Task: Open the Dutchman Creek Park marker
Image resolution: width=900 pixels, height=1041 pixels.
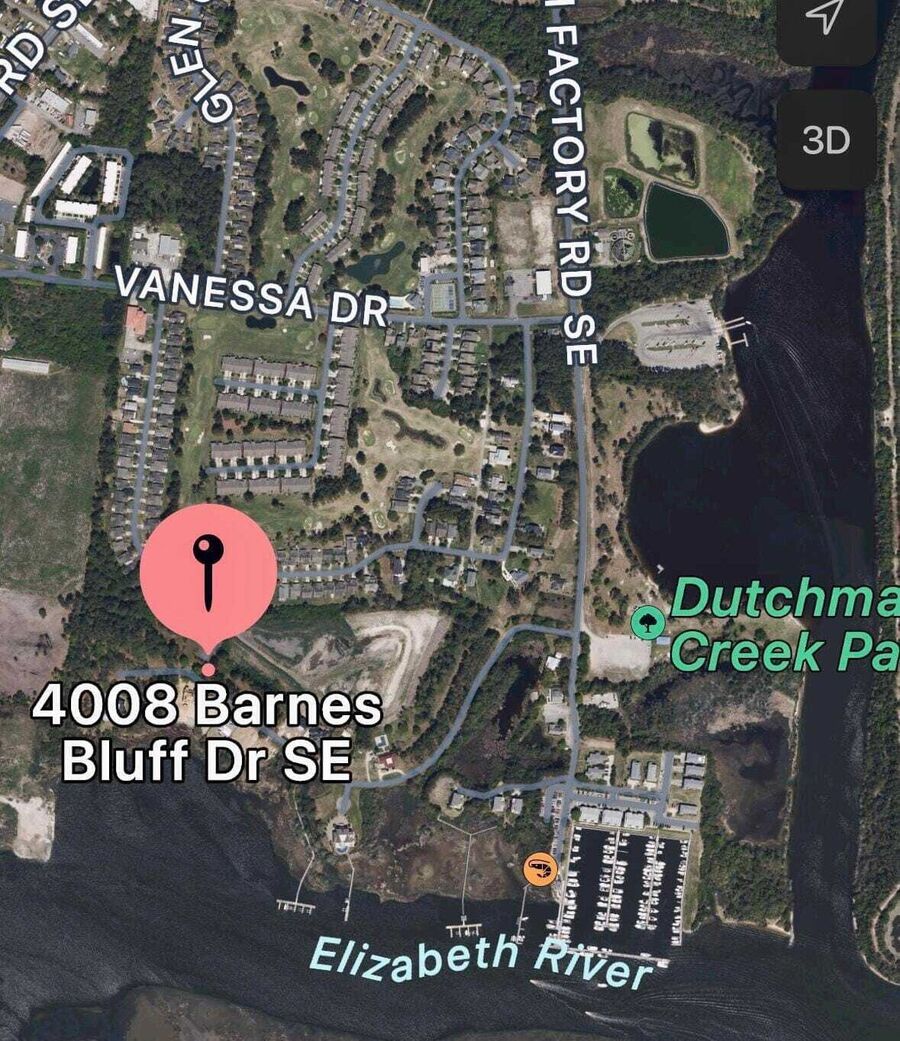Action: (x=648, y=624)
